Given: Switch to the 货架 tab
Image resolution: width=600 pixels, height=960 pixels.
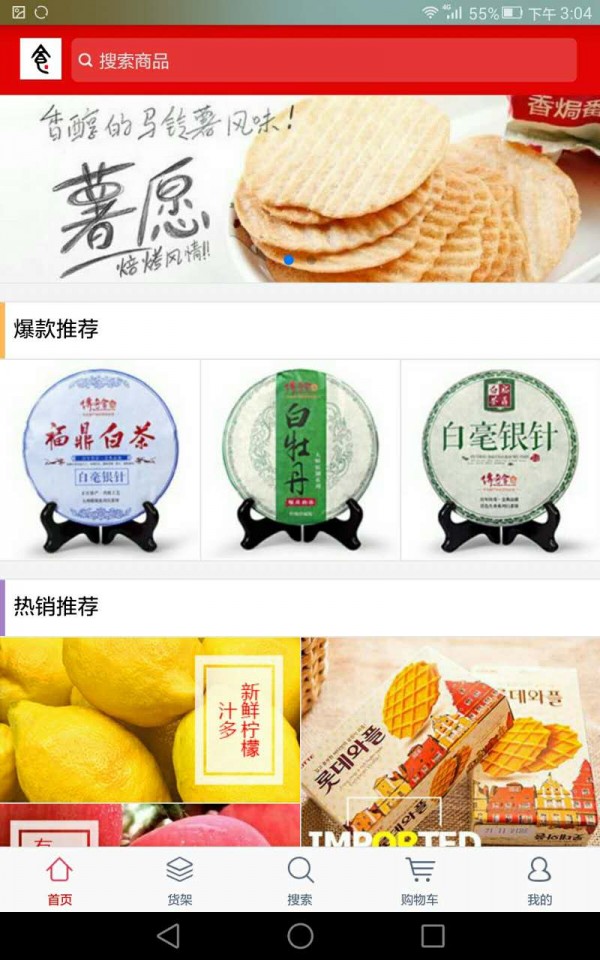Looking at the screenshot, I should coord(180,880).
